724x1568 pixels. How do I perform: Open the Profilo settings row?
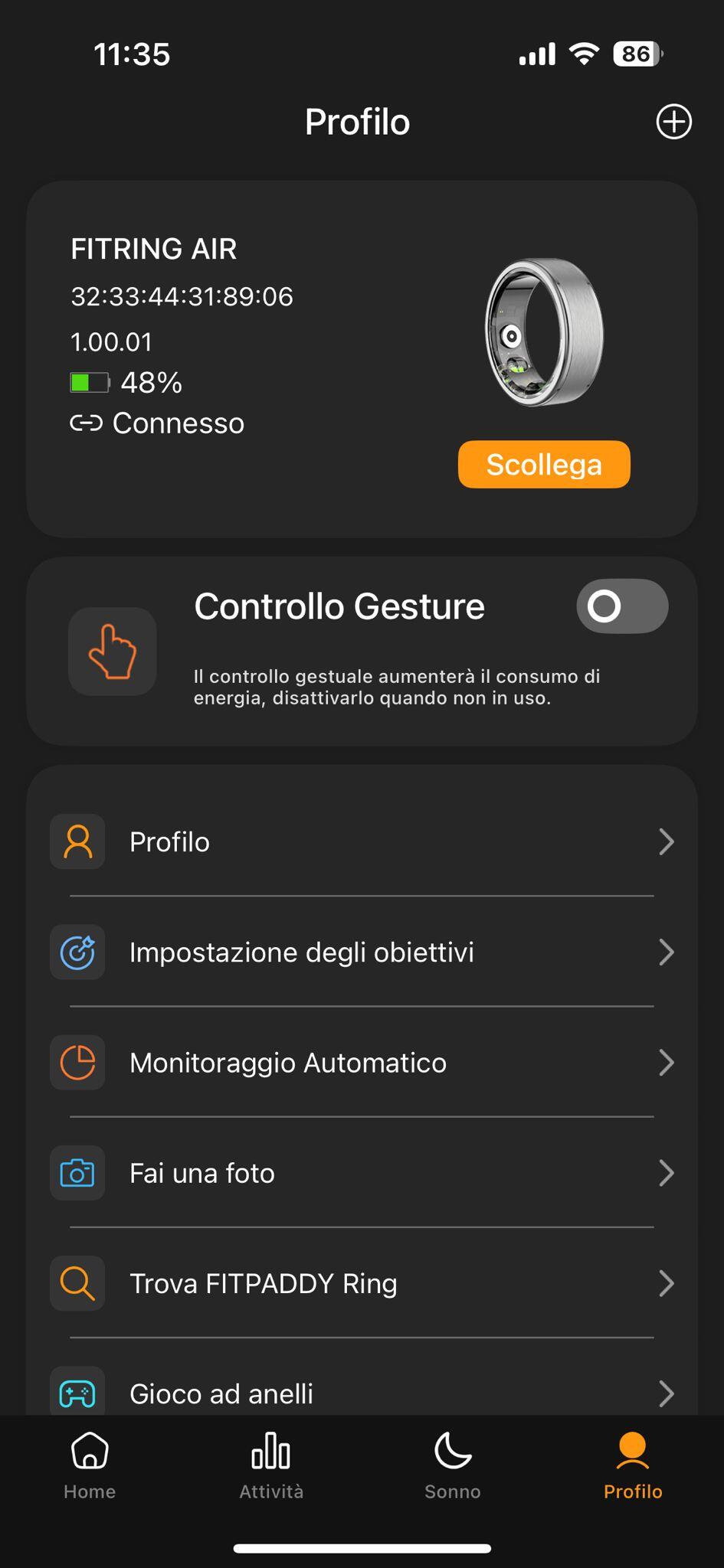tap(362, 841)
